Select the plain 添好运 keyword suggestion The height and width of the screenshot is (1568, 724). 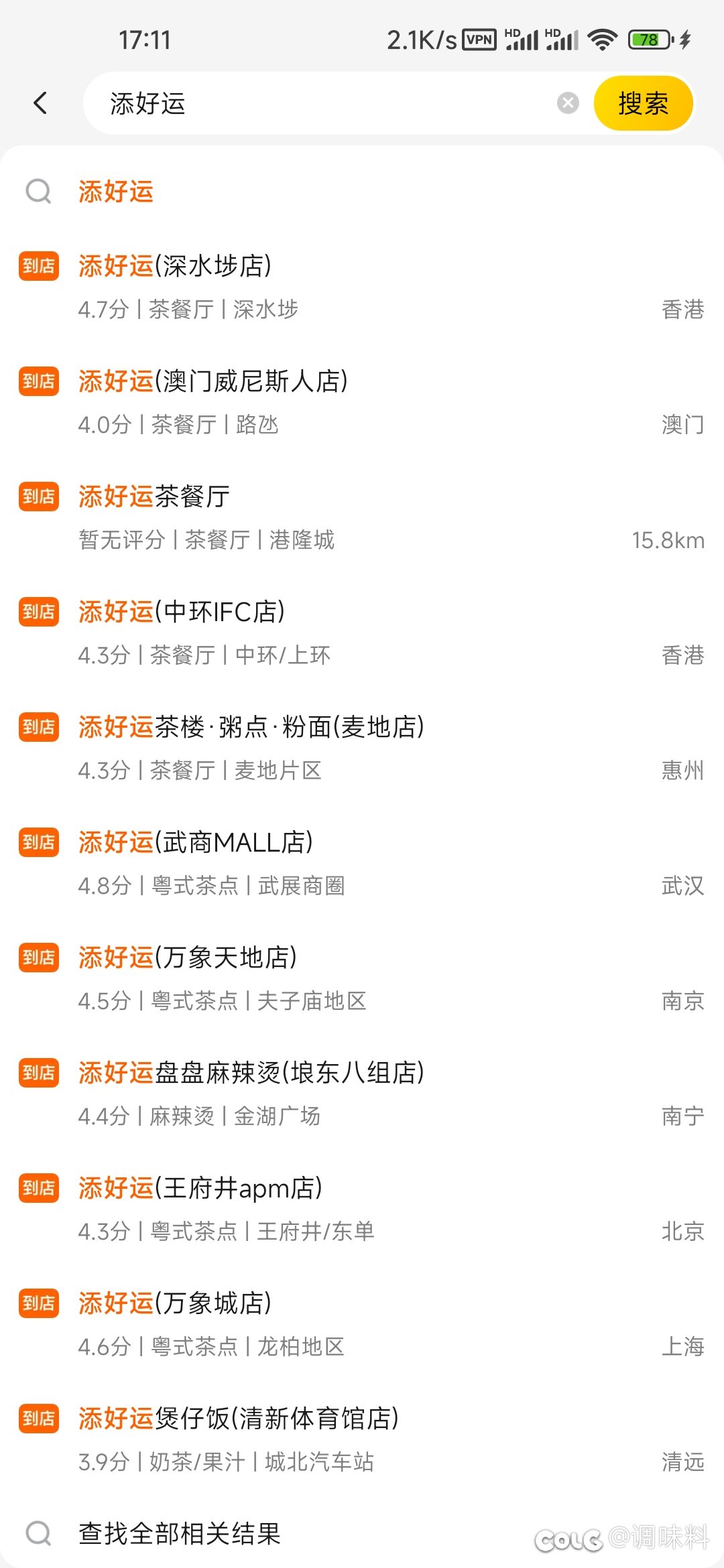click(362, 192)
